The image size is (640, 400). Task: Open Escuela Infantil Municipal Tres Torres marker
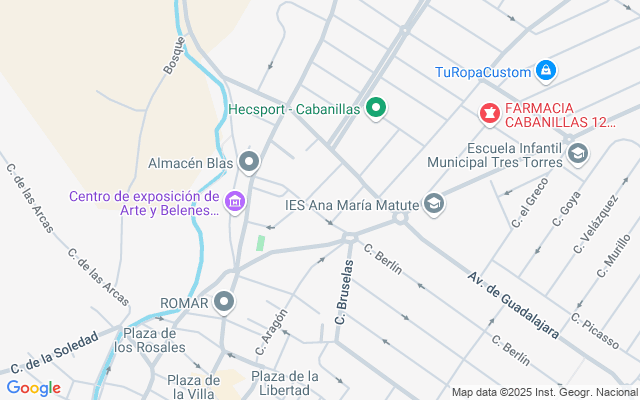(x=578, y=154)
